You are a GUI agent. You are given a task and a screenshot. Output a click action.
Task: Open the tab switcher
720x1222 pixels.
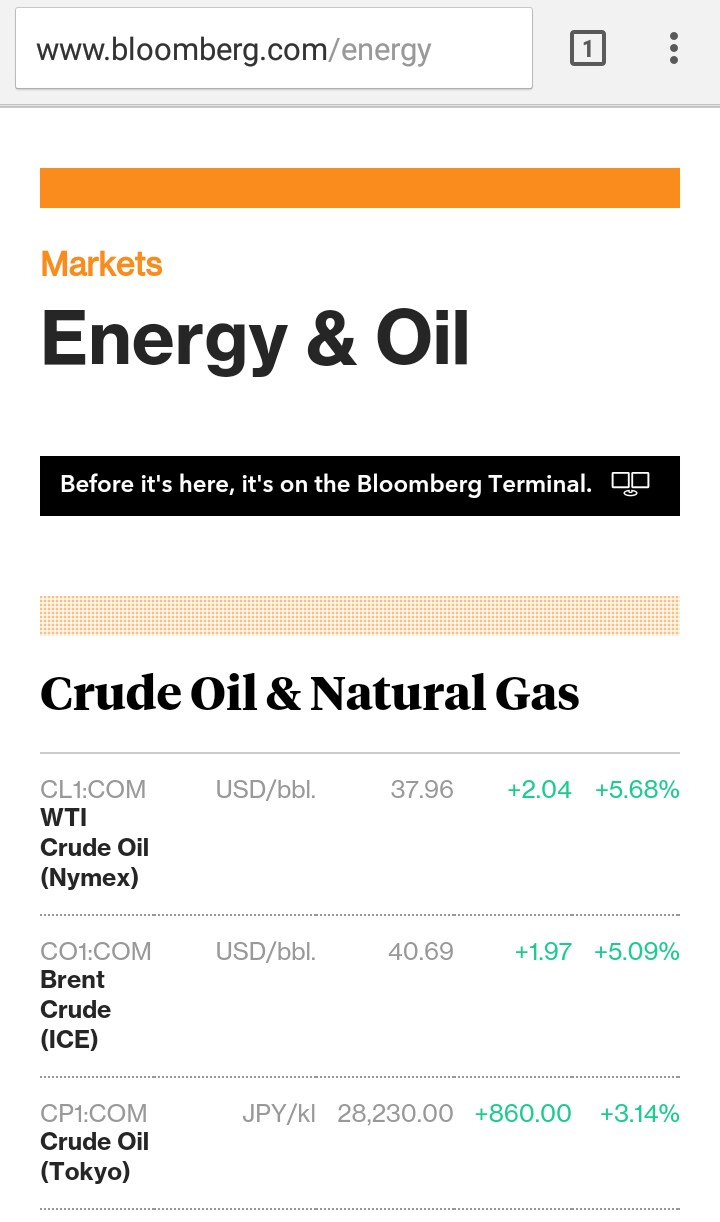pos(588,48)
